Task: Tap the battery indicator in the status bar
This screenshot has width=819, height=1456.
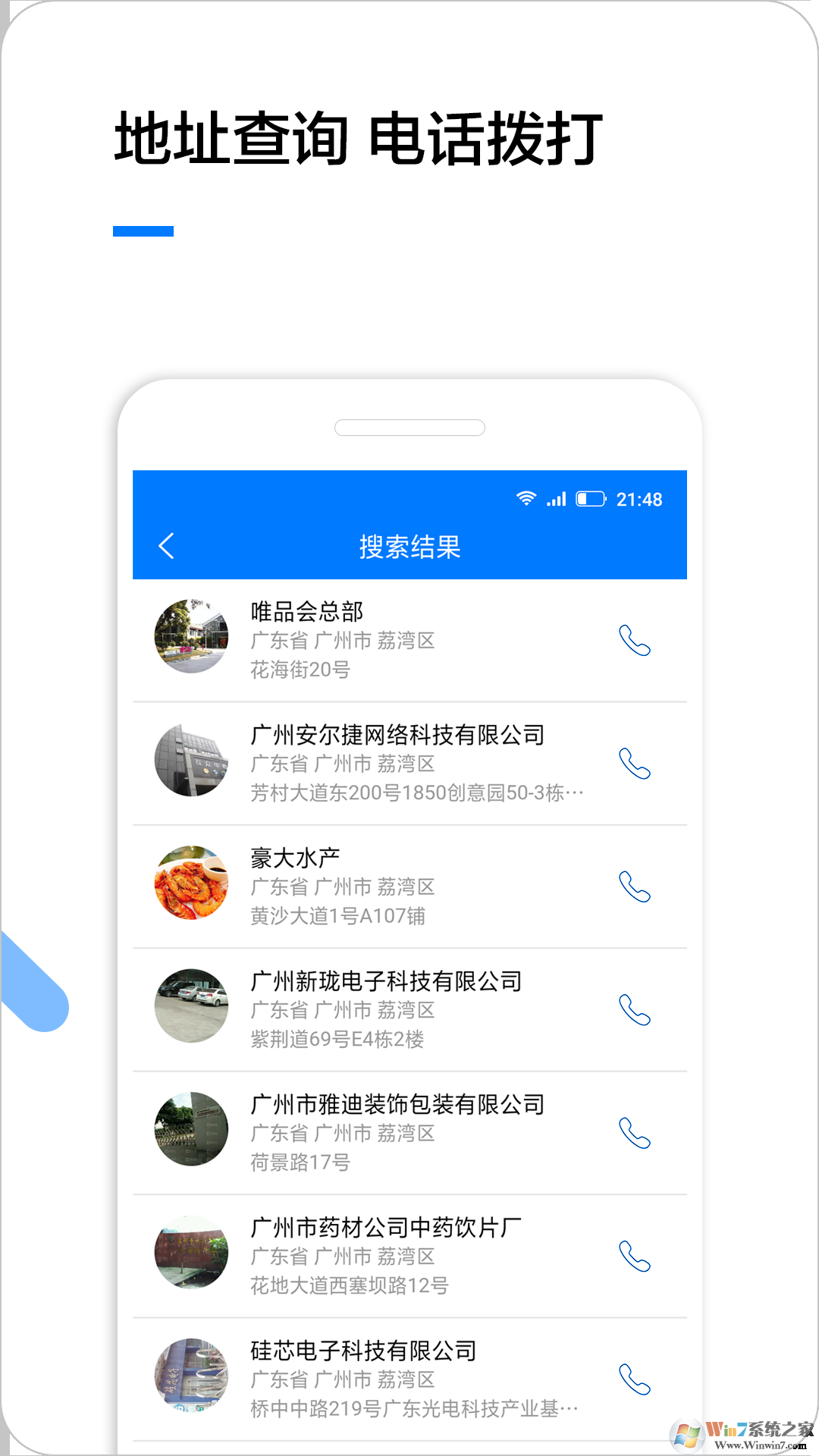Action: coord(590,499)
